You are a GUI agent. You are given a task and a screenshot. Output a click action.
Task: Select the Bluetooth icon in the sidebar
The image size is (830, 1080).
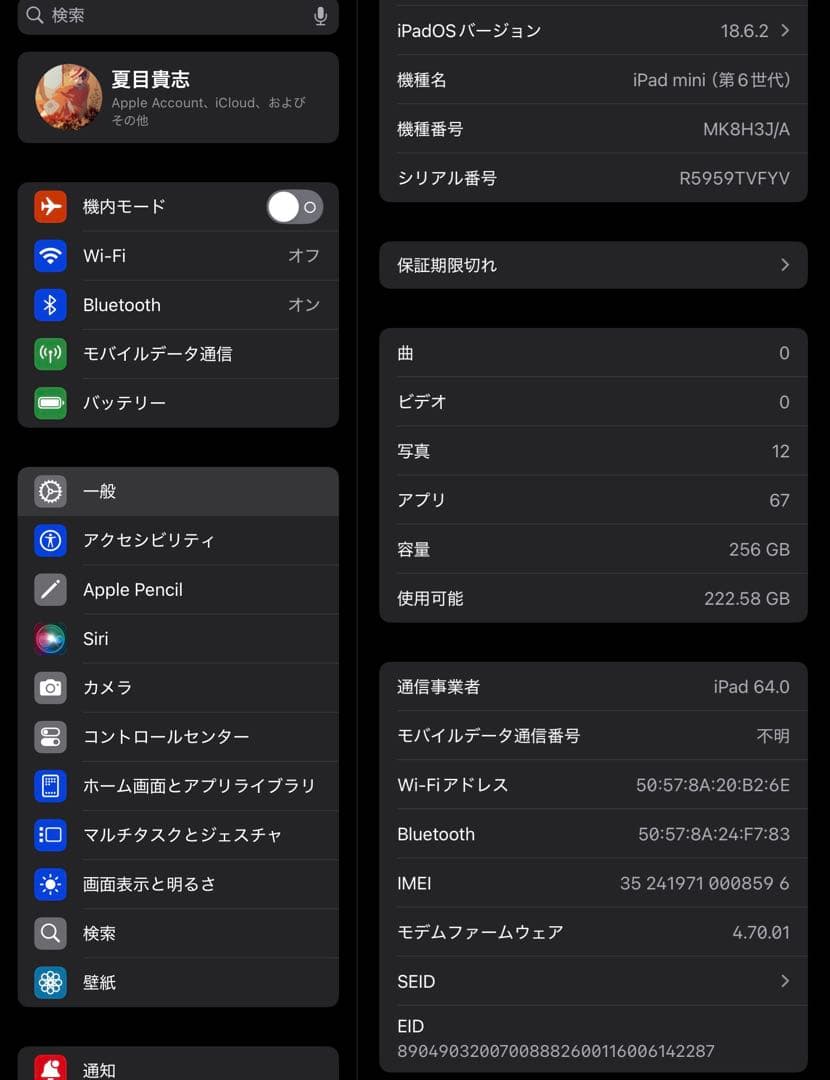pyautogui.click(x=50, y=305)
